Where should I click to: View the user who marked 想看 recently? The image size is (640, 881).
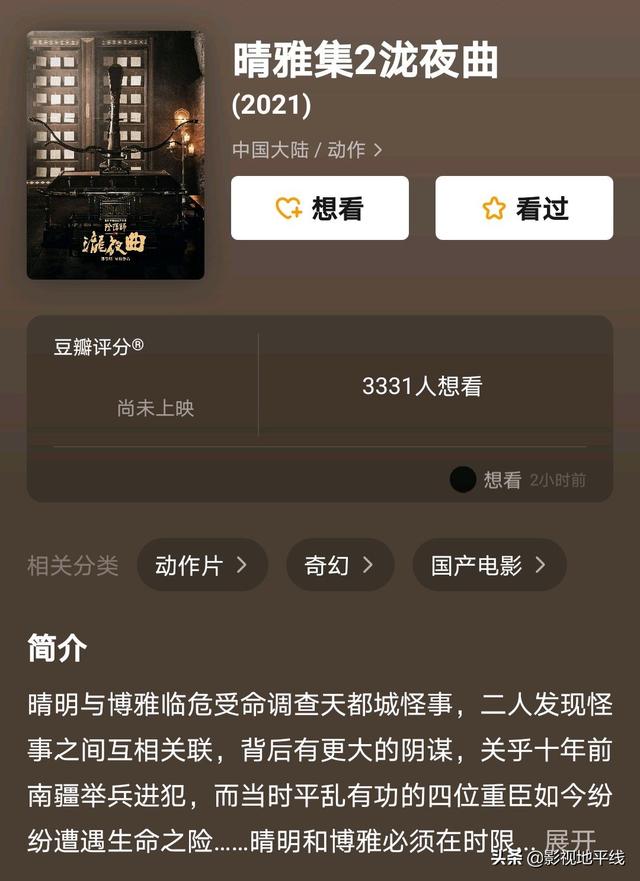coord(463,479)
